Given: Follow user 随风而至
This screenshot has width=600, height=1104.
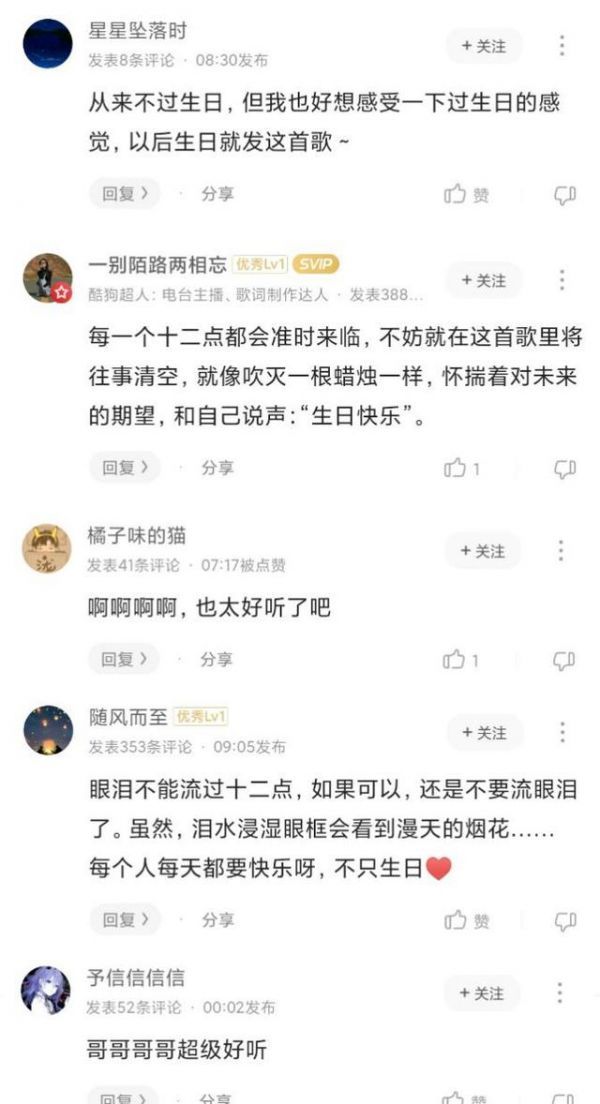Looking at the screenshot, I should click(484, 733).
